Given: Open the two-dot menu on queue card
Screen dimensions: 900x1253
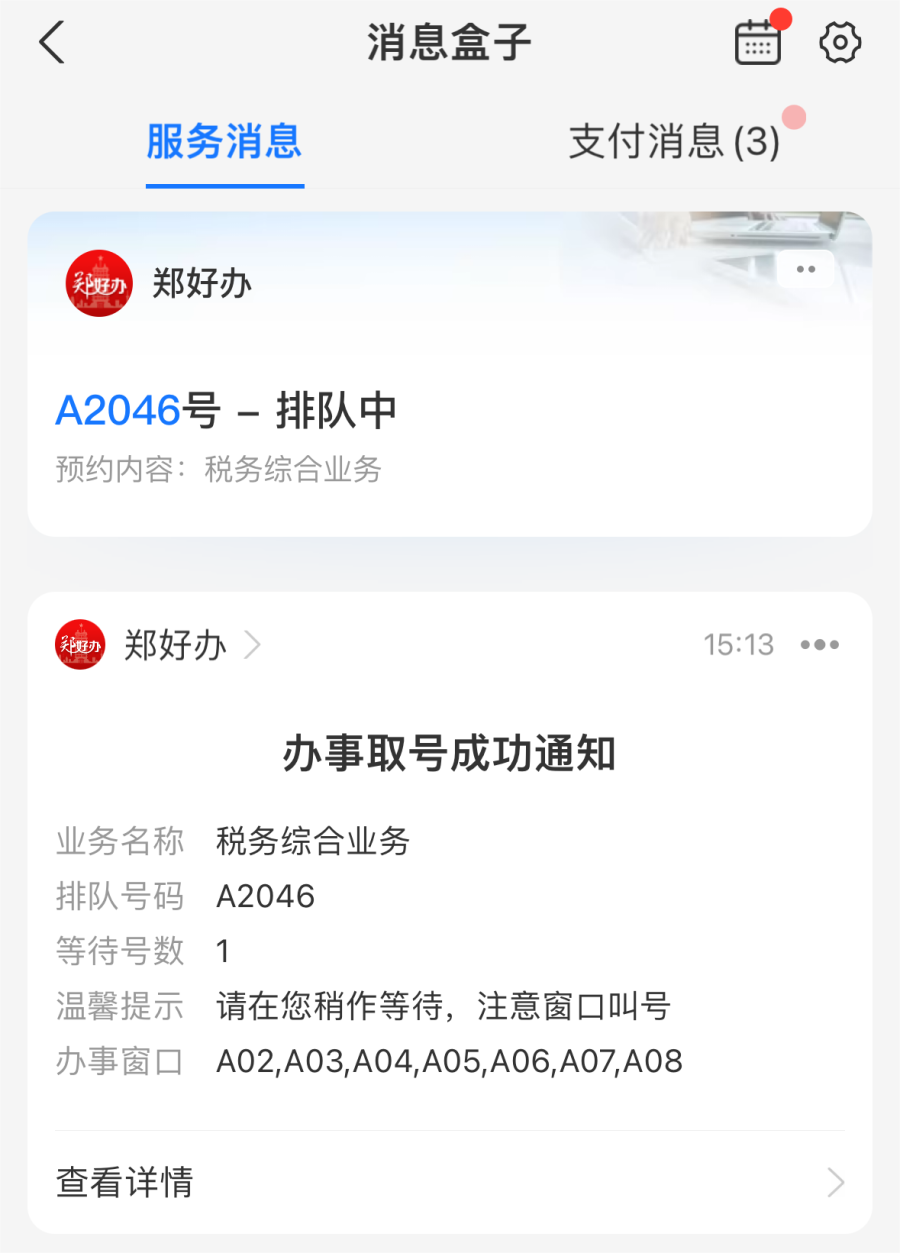Looking at the screenshot, I should pyautogui.click(x=806, y=270).
